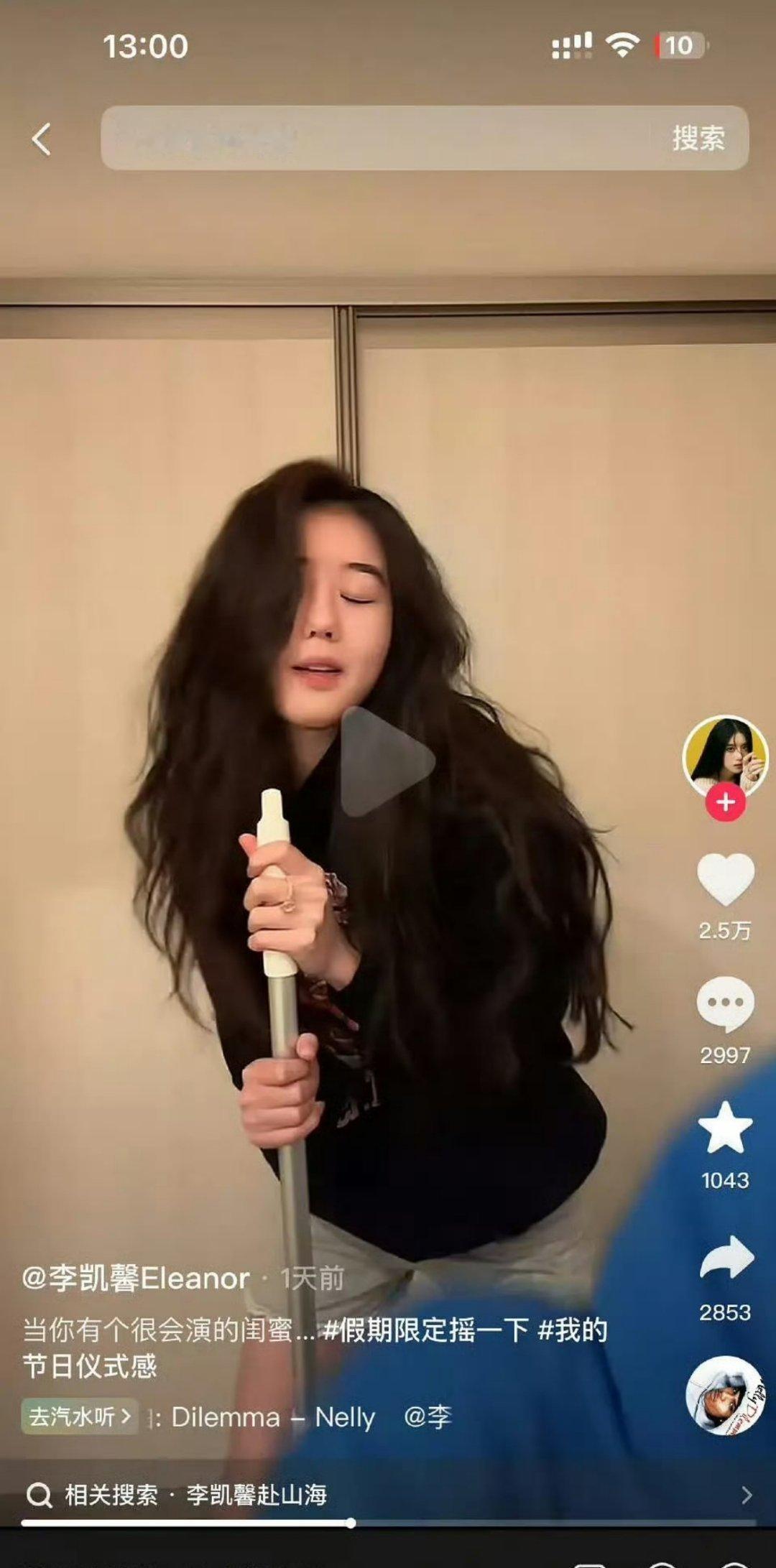The image size is (776, 1568).
Task: Add the video to favorites with the star
Action: (x=725, y=1128)
